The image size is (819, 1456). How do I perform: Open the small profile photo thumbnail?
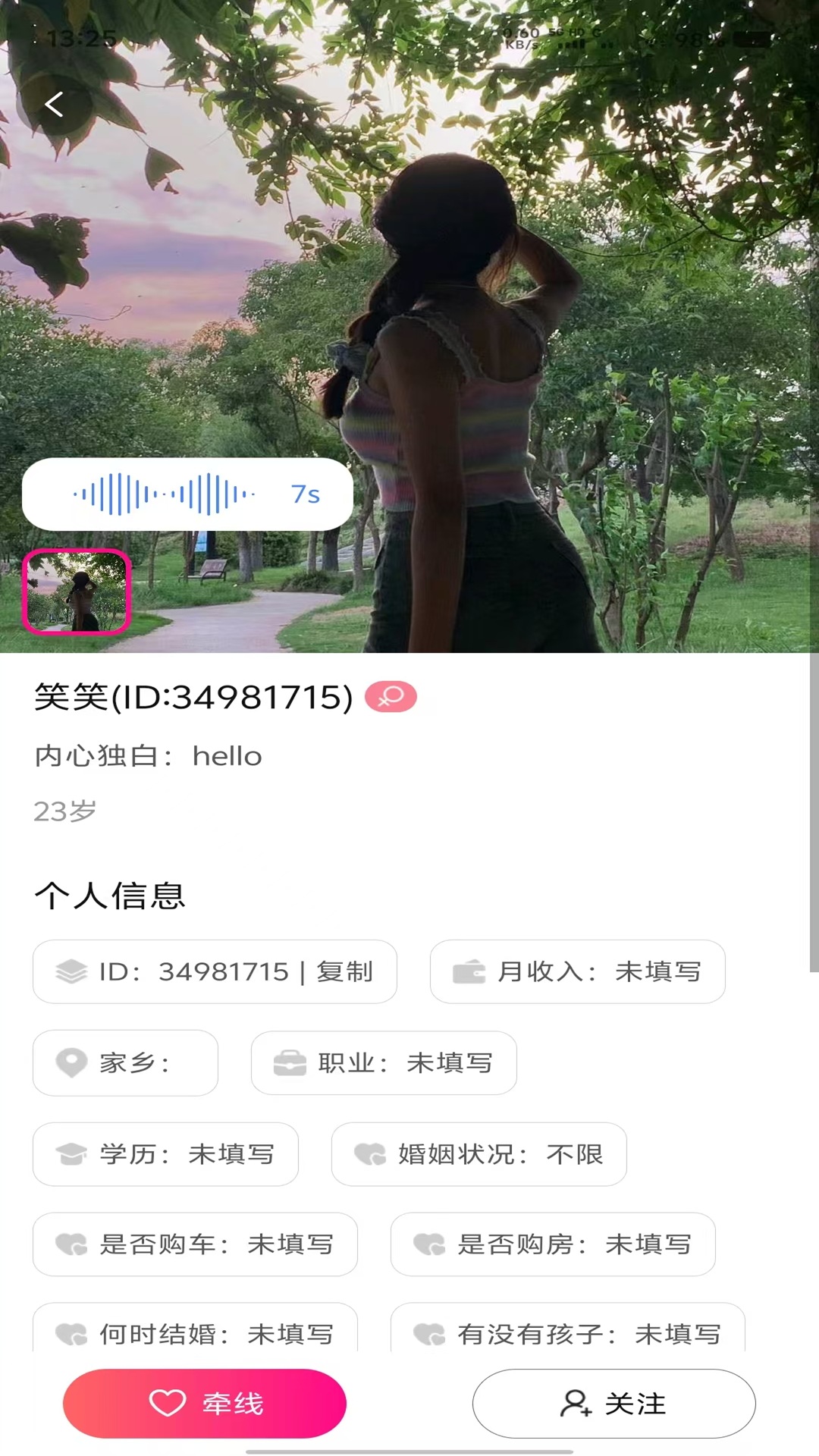pos(77,591)
